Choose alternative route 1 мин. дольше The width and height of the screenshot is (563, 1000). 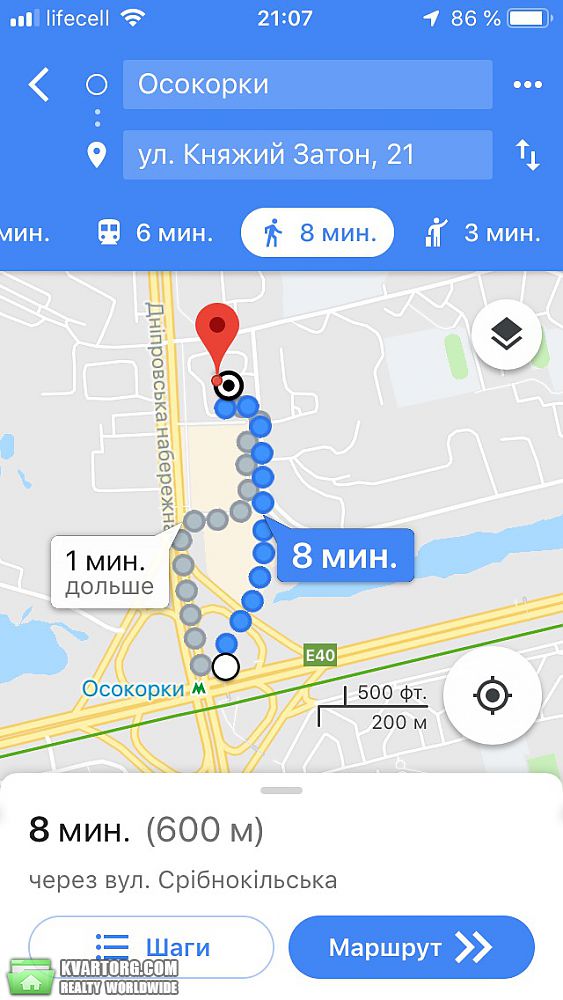click(110, 572)
